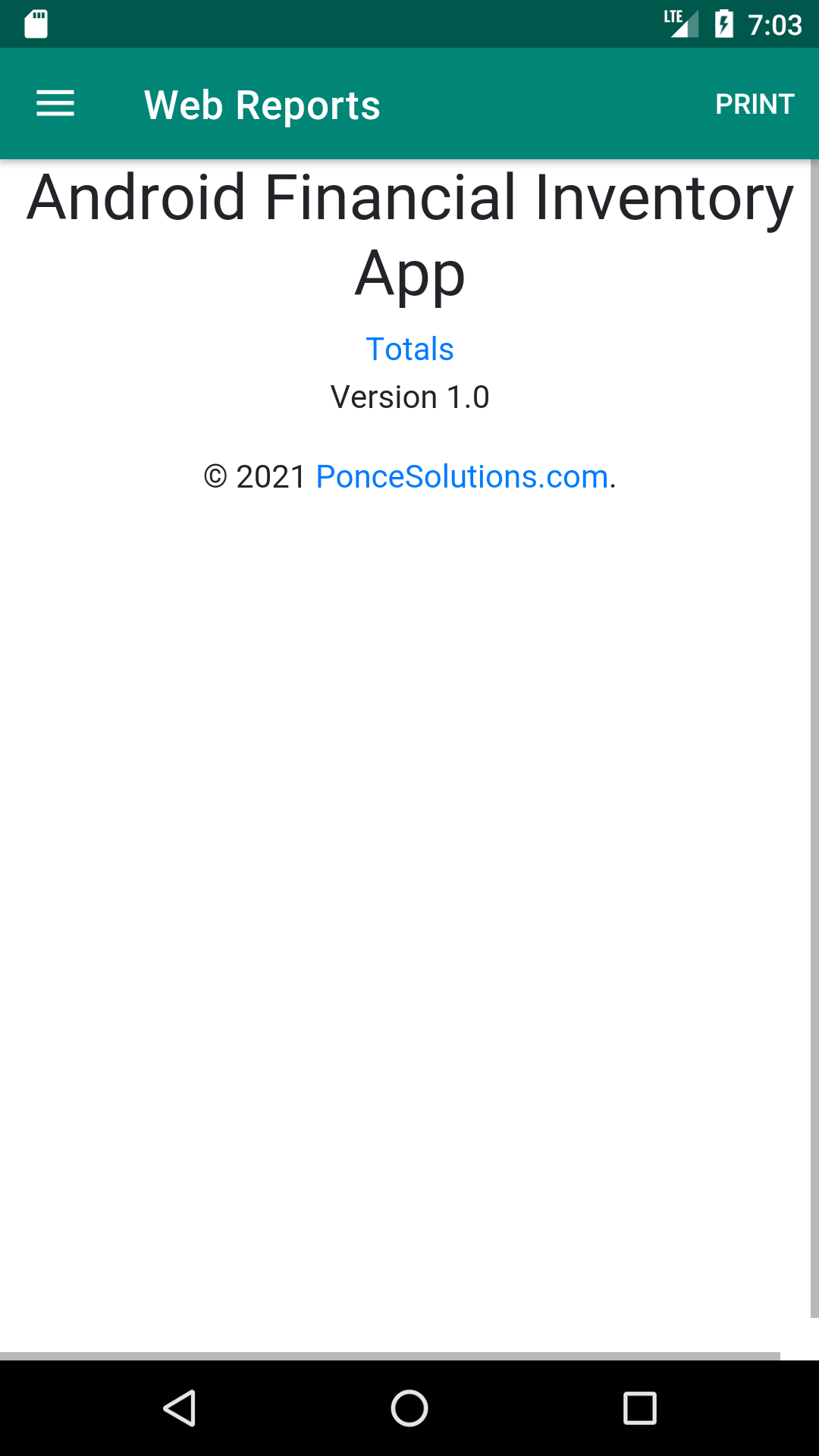The image size is (819, 1456).
Task: Print the web report
Action: [x=754, y=104]
